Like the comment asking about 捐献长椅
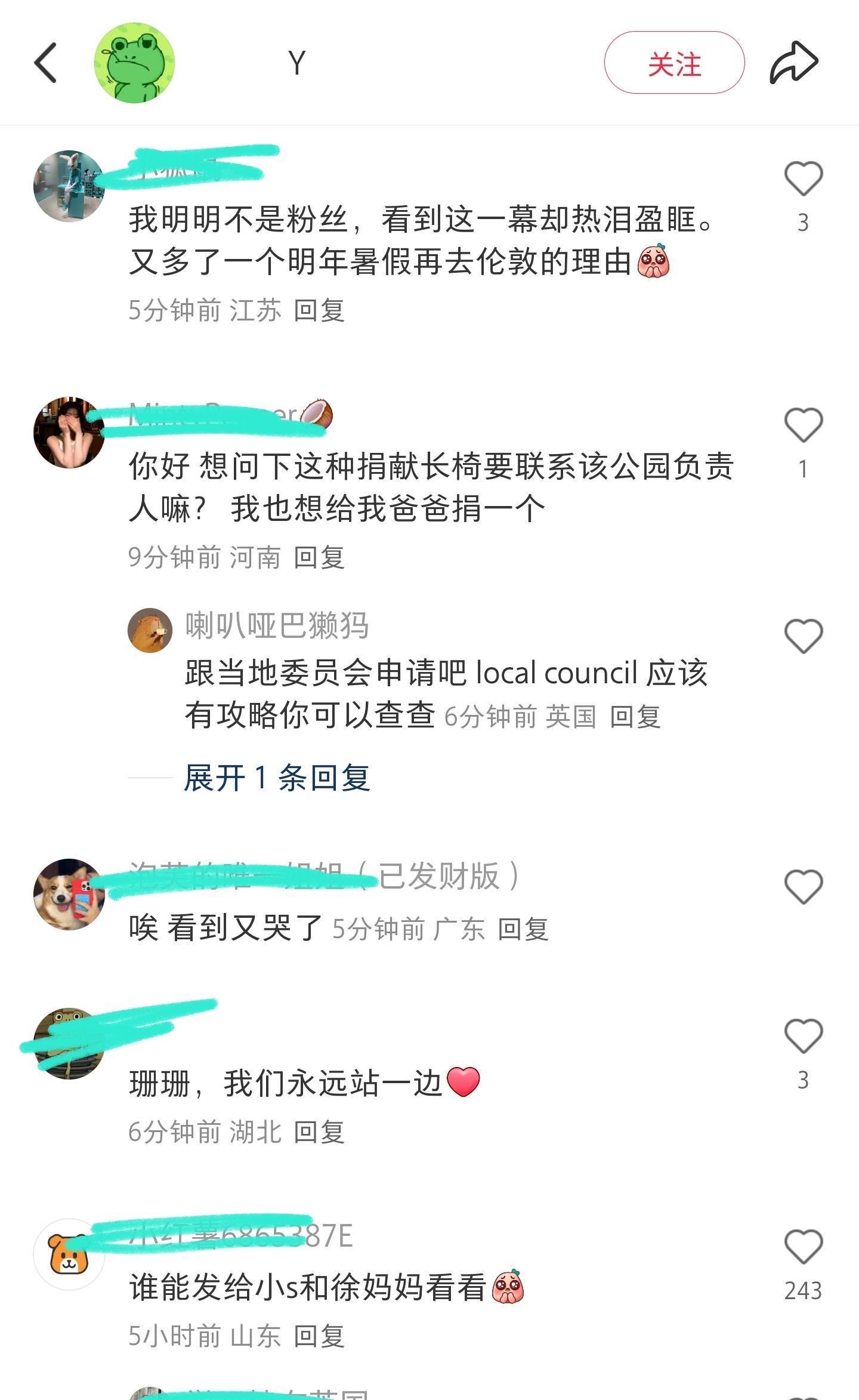 click(803, 425)
